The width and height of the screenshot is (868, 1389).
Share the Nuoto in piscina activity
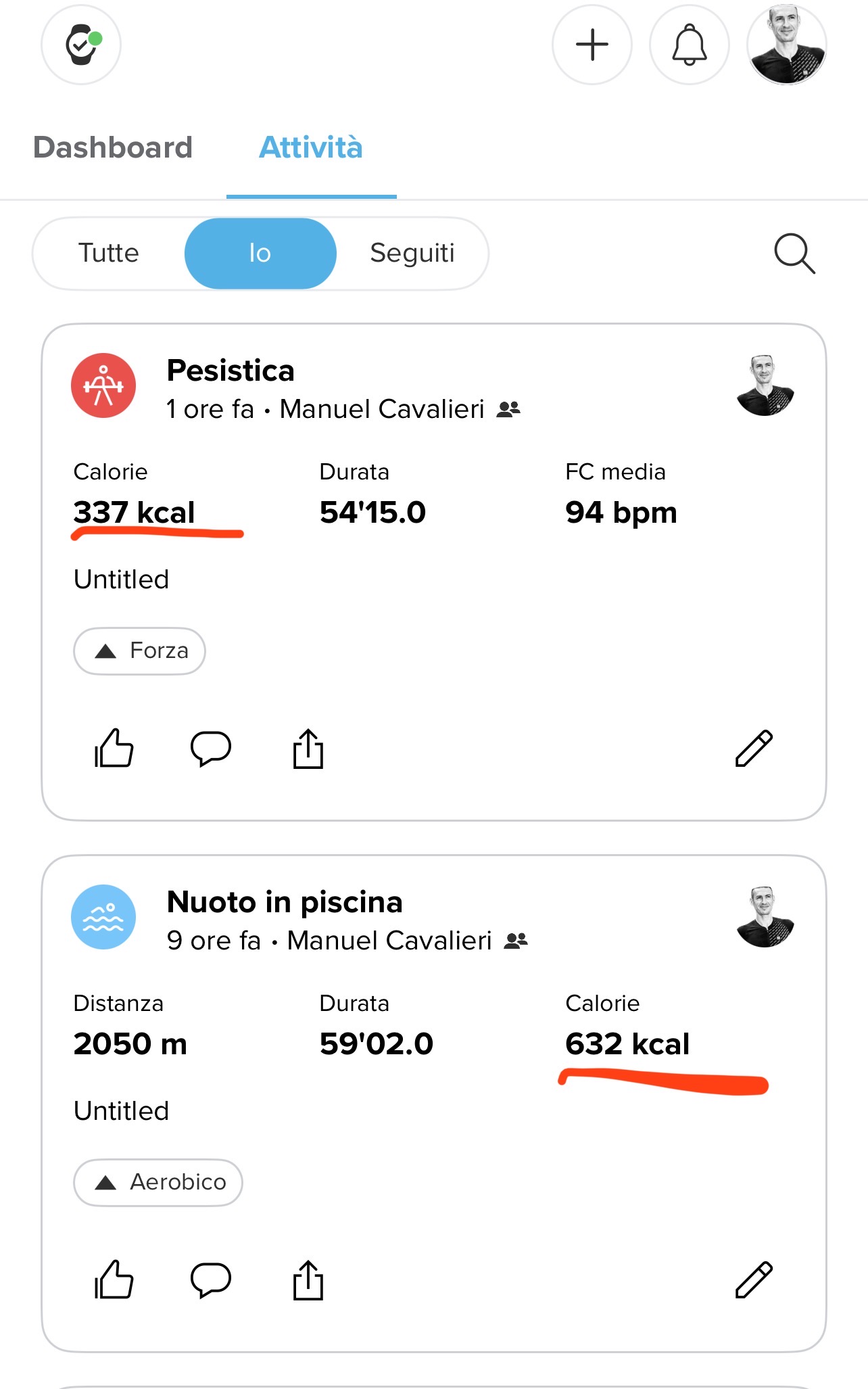point(308,1280)
